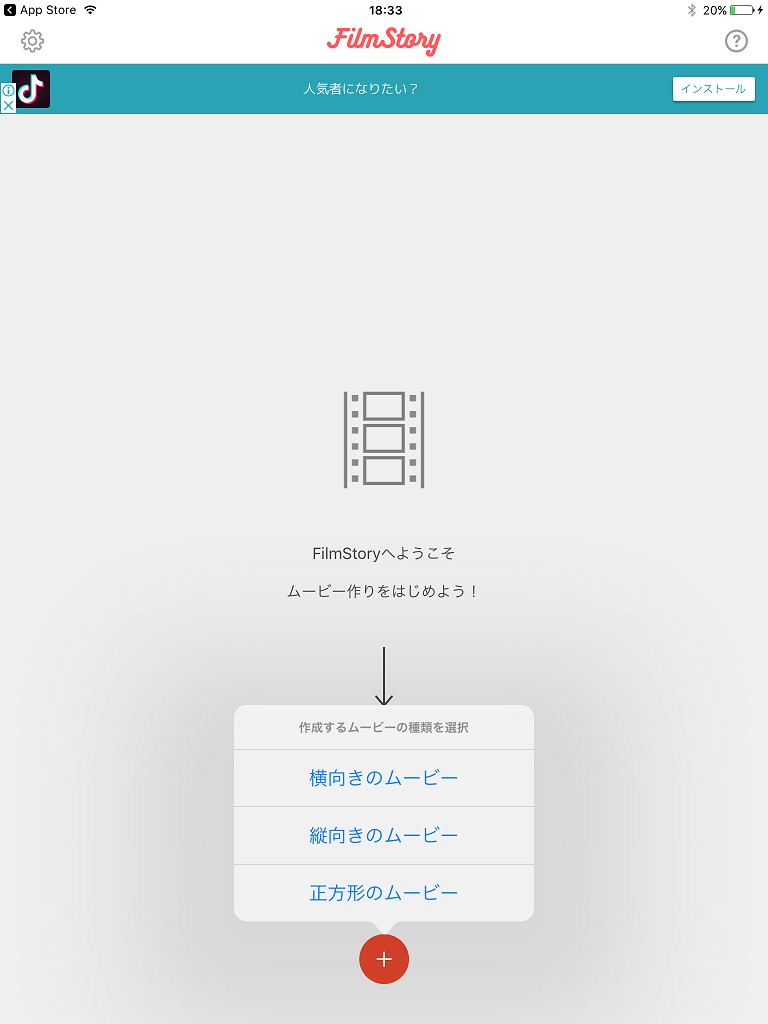Open the ad info icon
Image resolution: width=768 pixels, height=1024 pixels.
[x=7, y=90]
